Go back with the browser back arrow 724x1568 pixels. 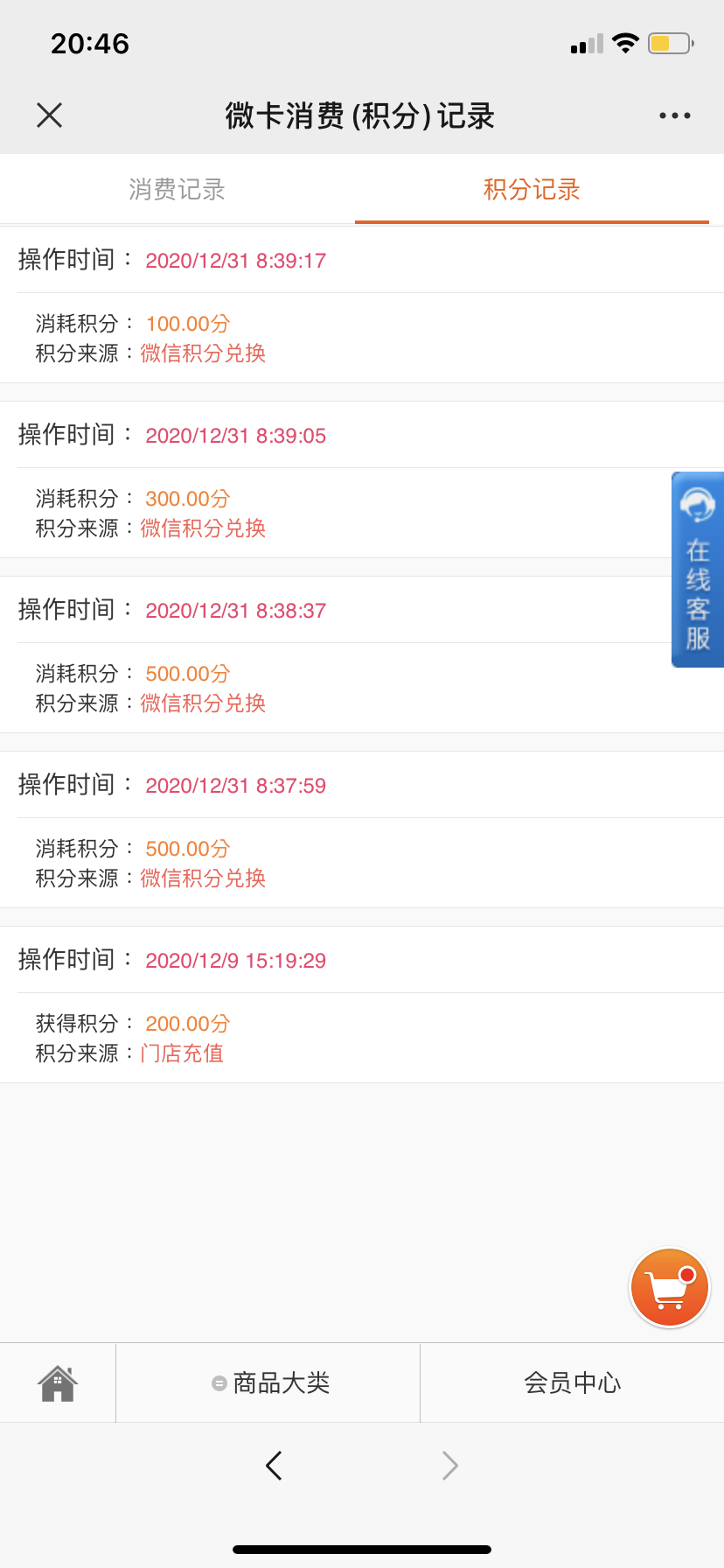click(x=274, y=1466)
